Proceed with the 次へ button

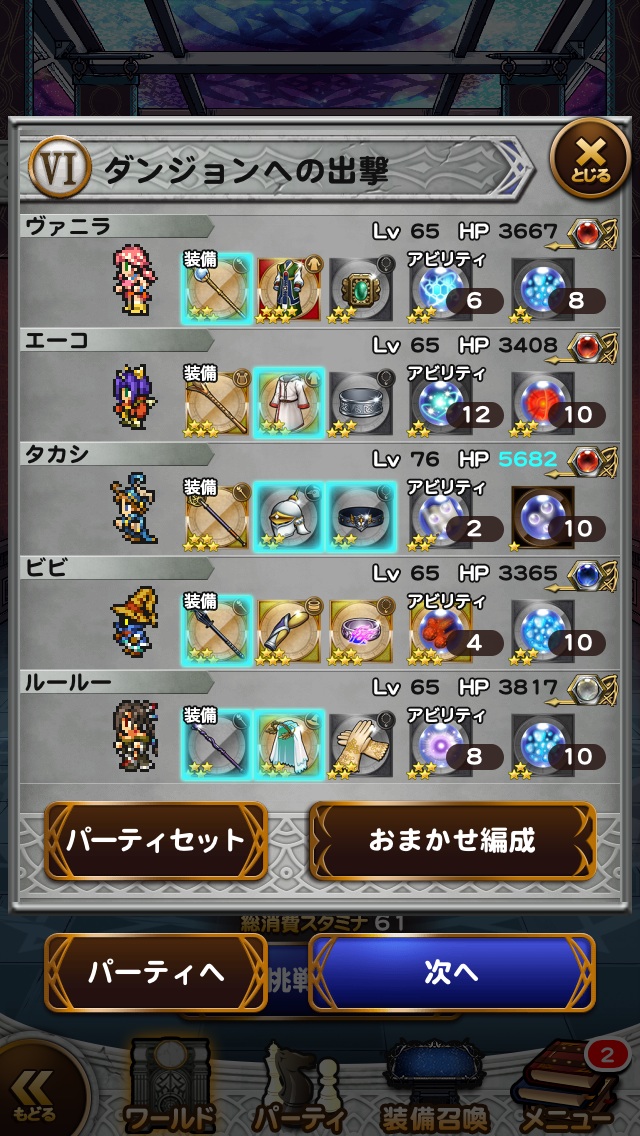452,973
